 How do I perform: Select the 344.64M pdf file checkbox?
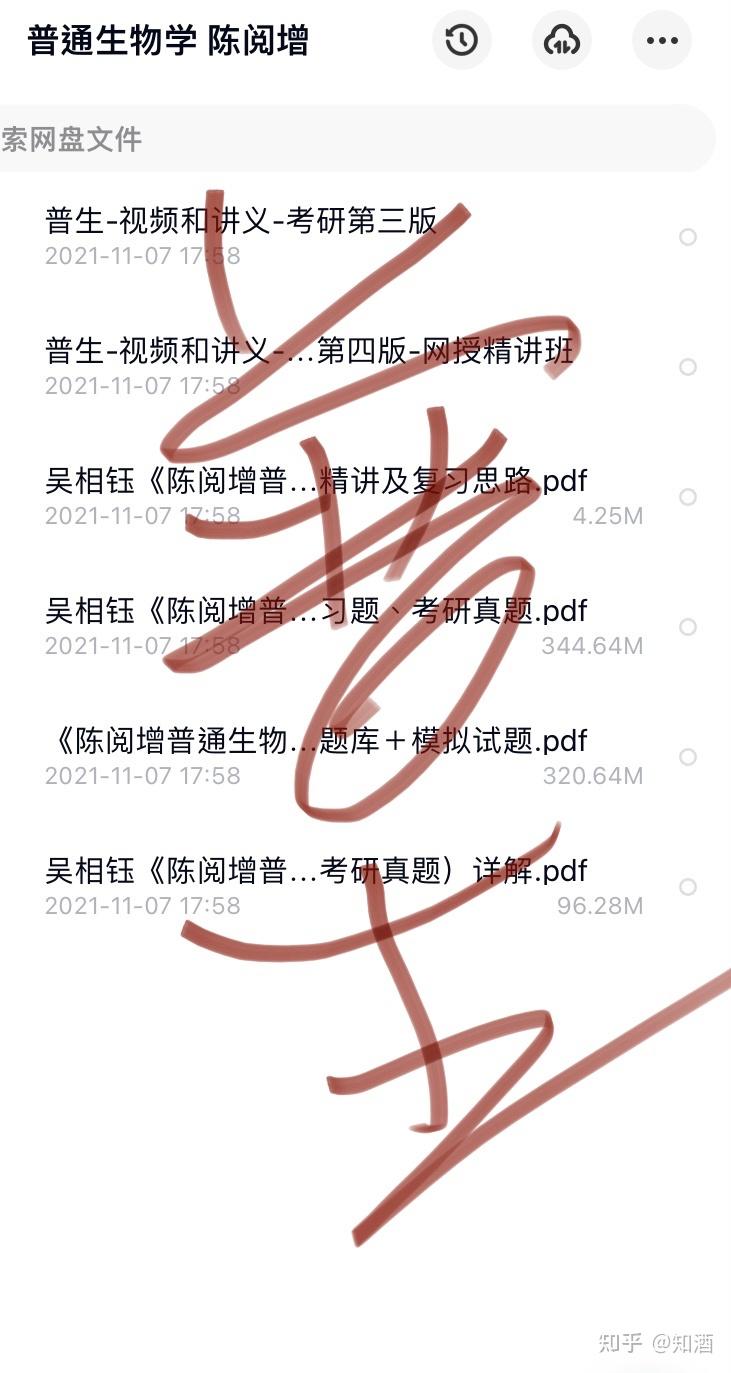[x=688, y=627]
